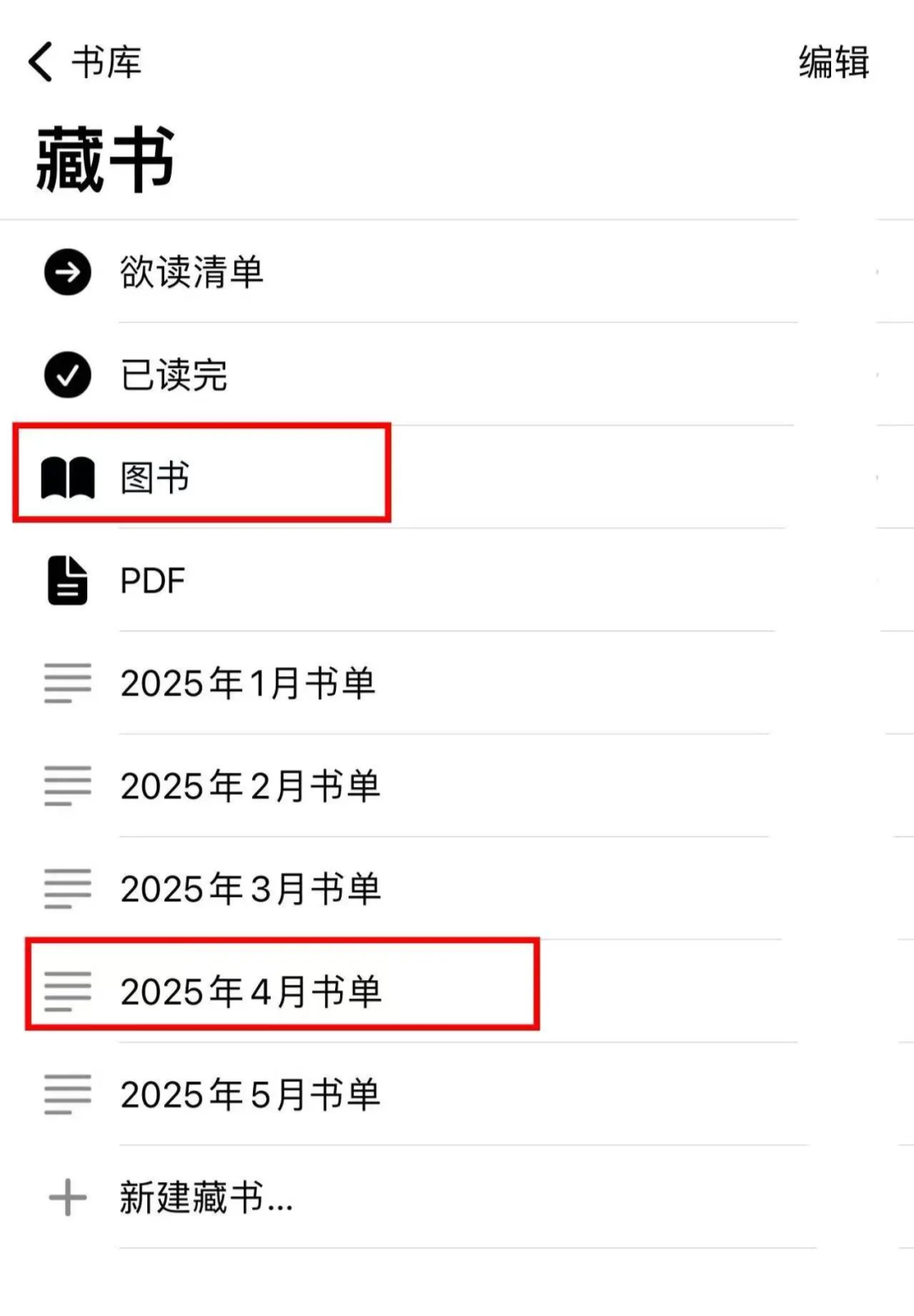Tap the PDF document icon
914x1316 pixels.
tap(66, 581)
